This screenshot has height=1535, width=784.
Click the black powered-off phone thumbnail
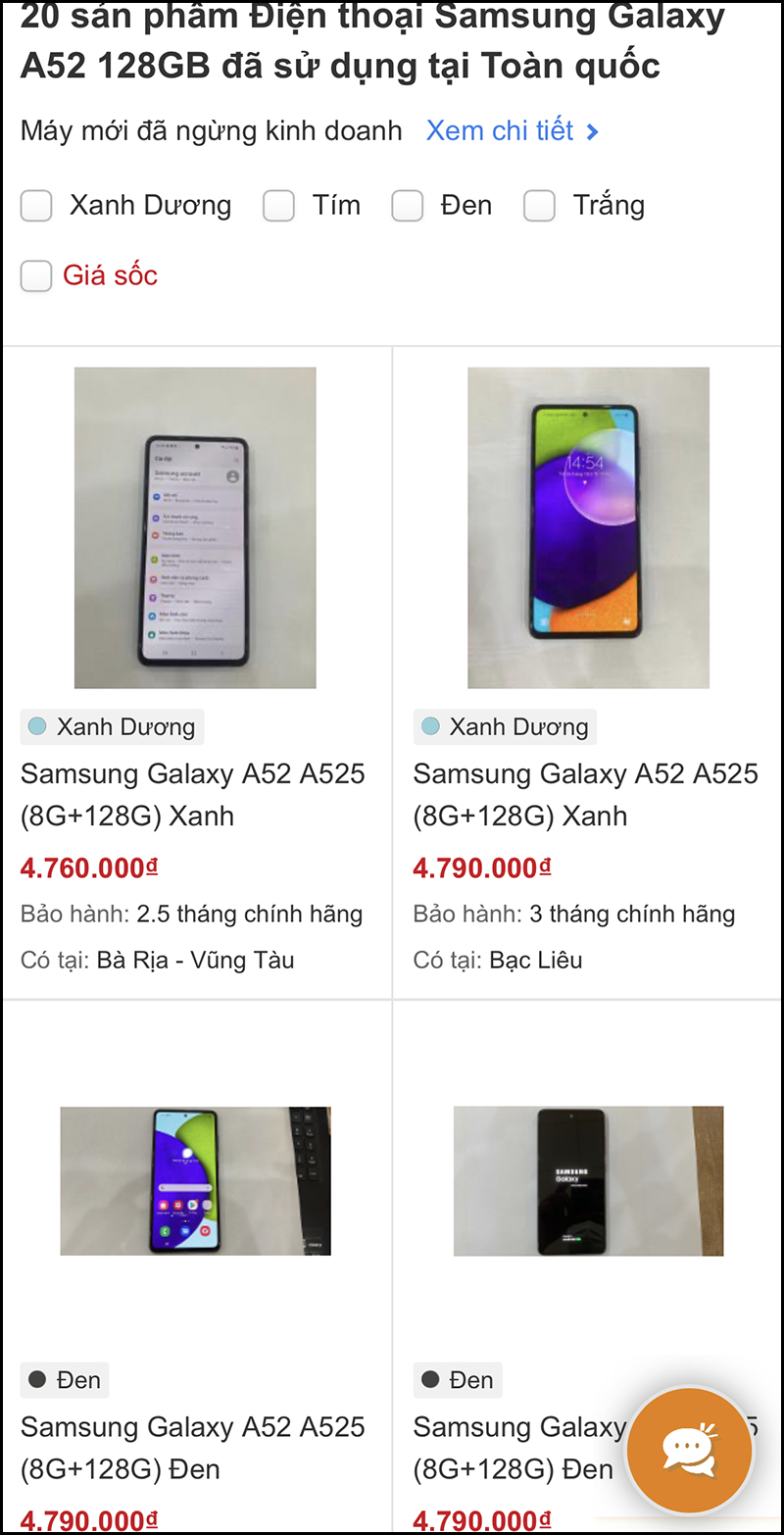point(588,1181)
